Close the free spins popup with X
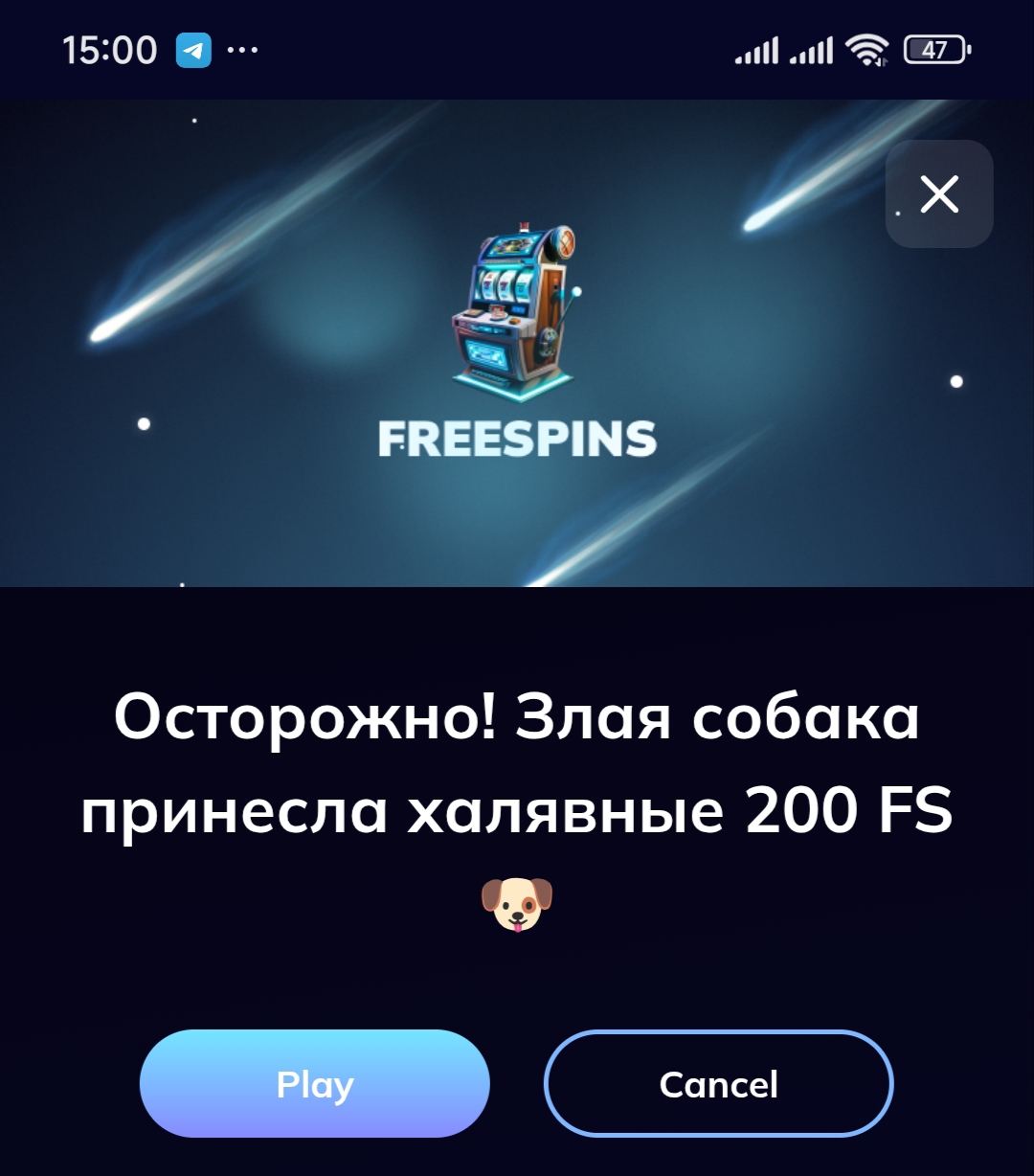The height and width of the screenshot is (1176, 1034). [x=939, y=194]
